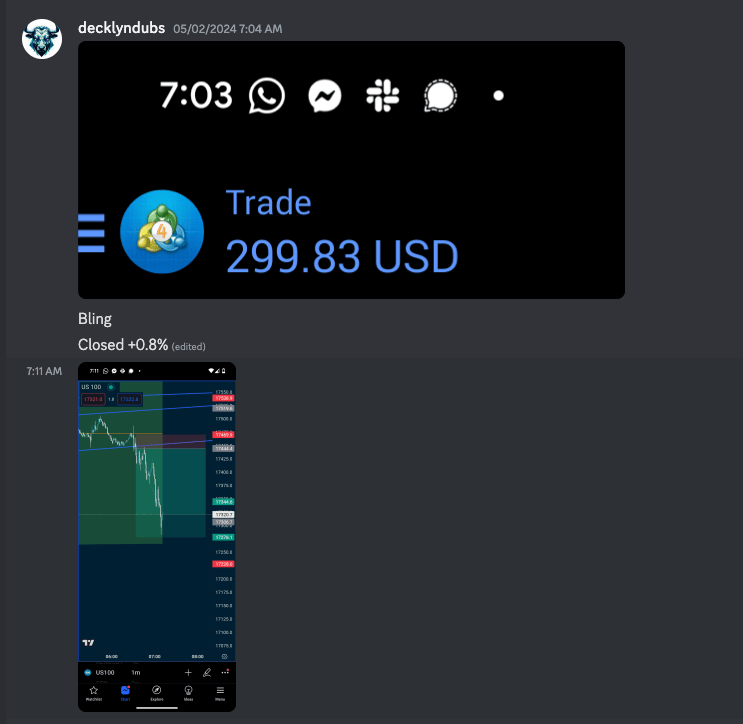Enlarge the US 100 chart screenshot attachment
The image size is (743, 724).
point(157,536)
